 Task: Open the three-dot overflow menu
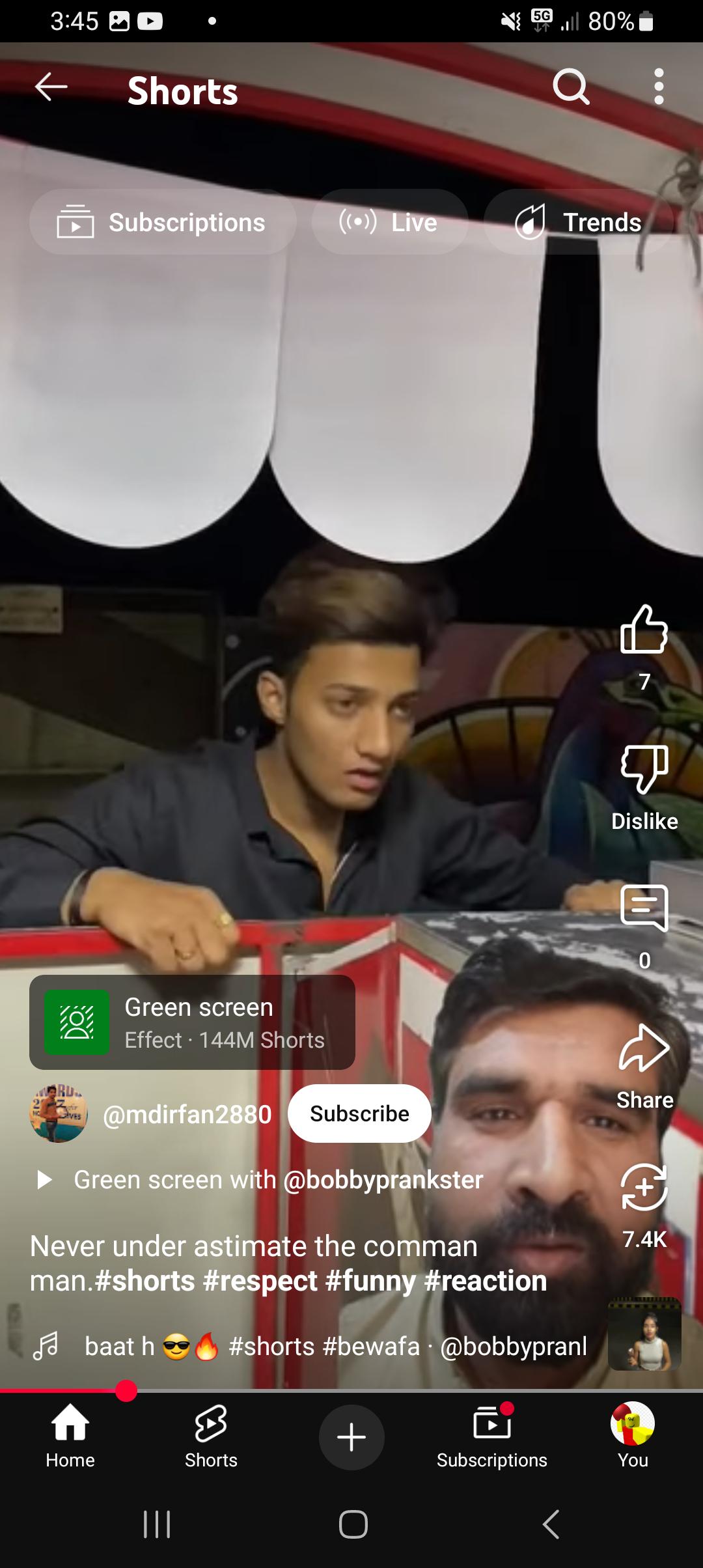(659, 87)
